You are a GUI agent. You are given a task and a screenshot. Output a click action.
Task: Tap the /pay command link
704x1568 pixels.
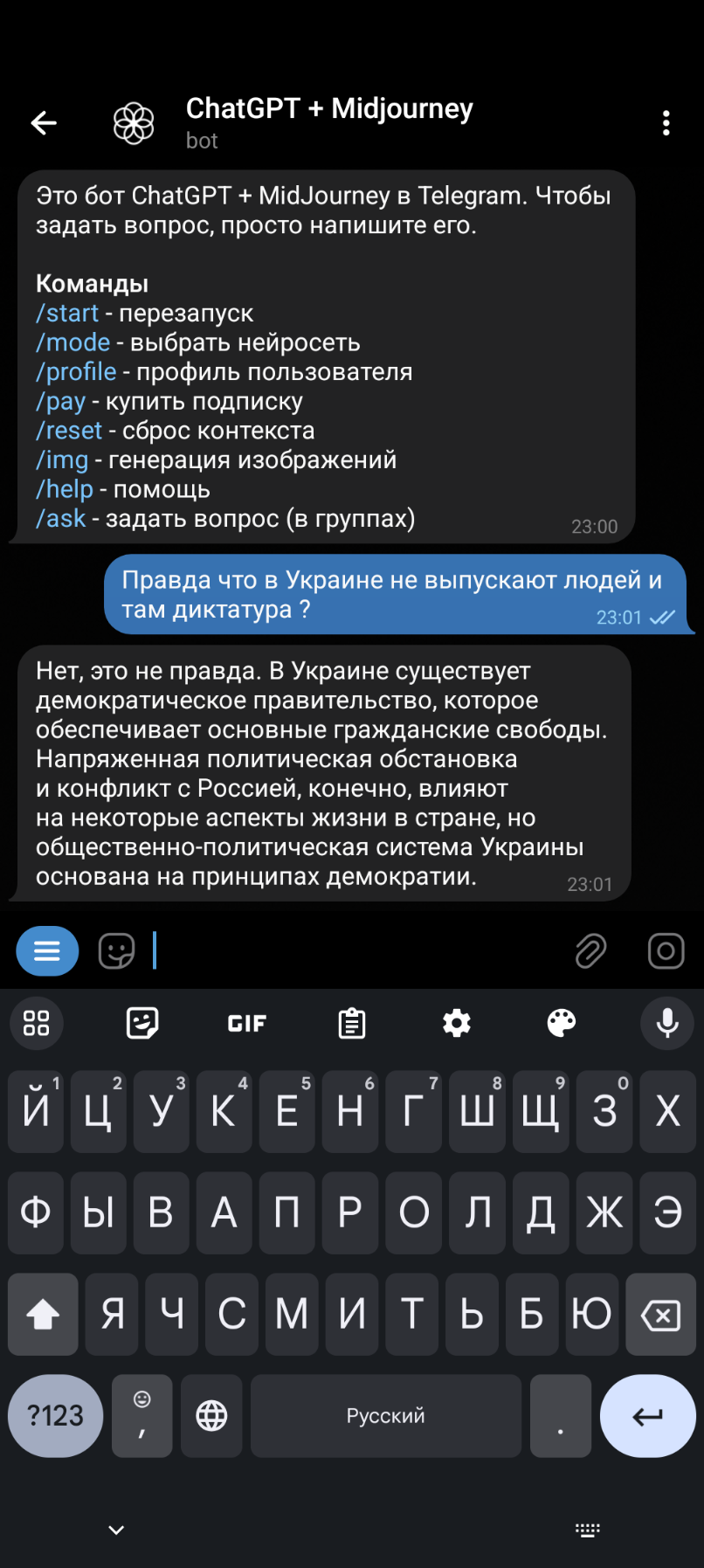pyautogui.click(x=61, y=402)
